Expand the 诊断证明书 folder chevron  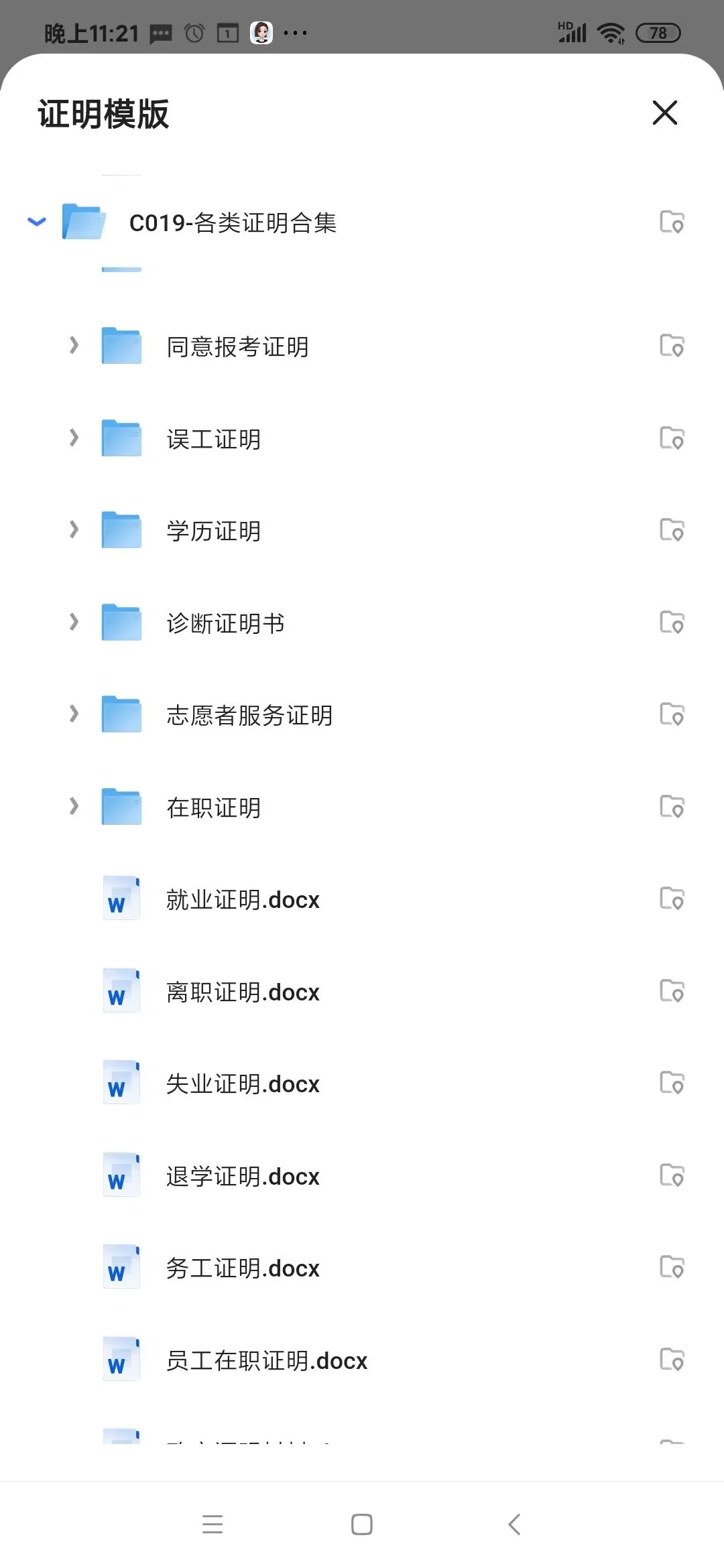(74, 623)
